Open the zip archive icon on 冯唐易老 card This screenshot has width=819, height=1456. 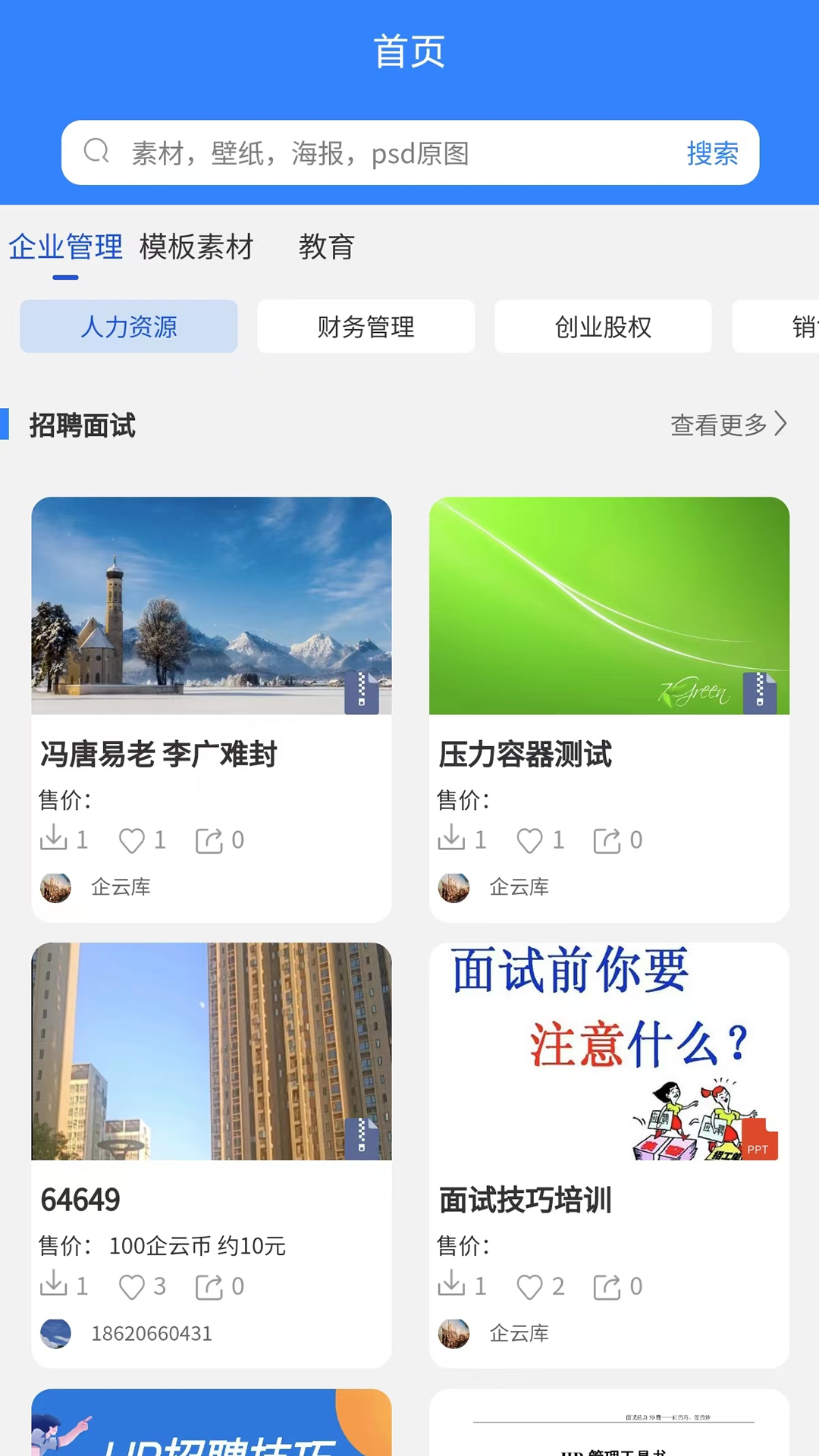[x=363, y=692]
